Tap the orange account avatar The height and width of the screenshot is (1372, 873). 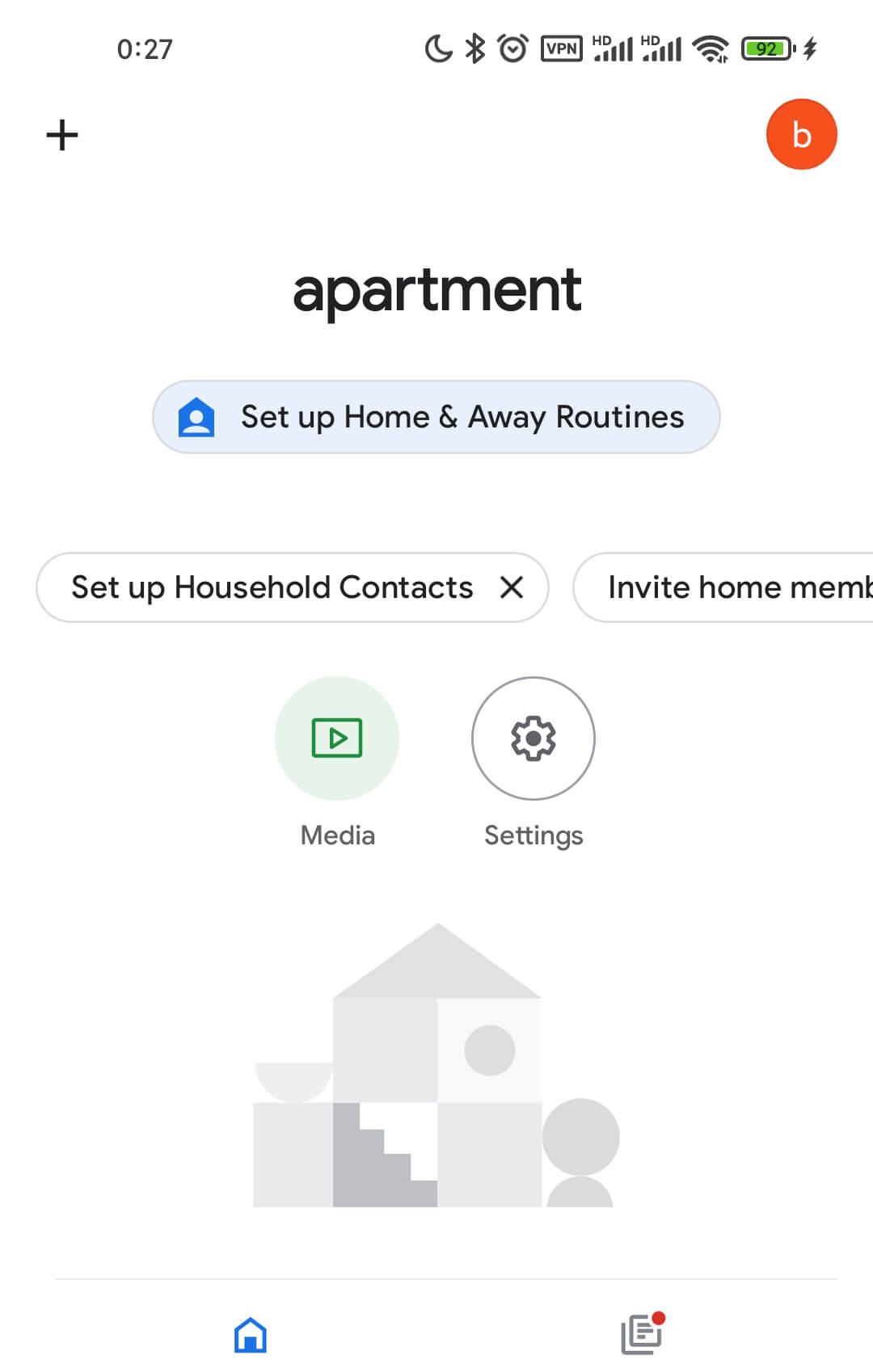pos(802,134)
